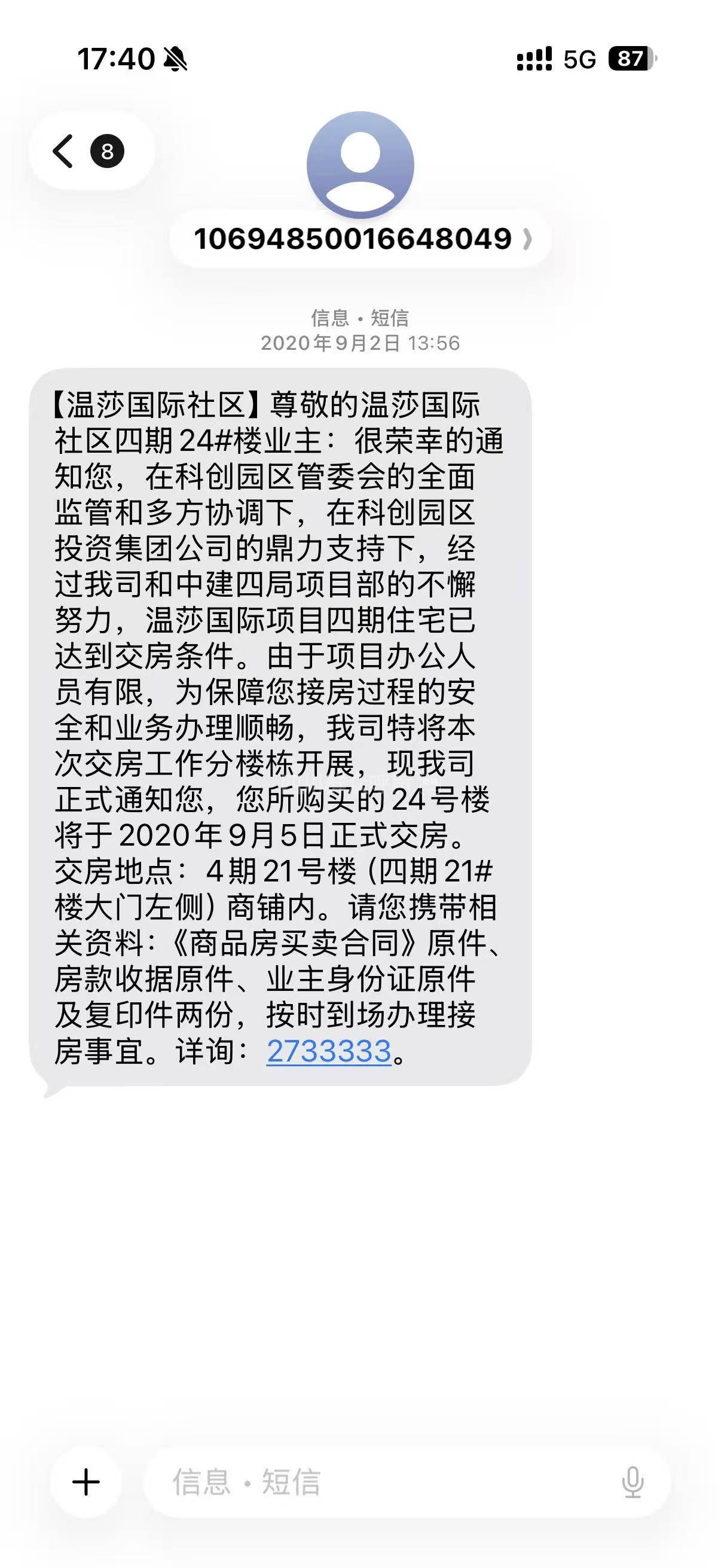721x1568 pixels.
Task: Tap the phone number link 2733333
Action: click(x=329, y=1051)
